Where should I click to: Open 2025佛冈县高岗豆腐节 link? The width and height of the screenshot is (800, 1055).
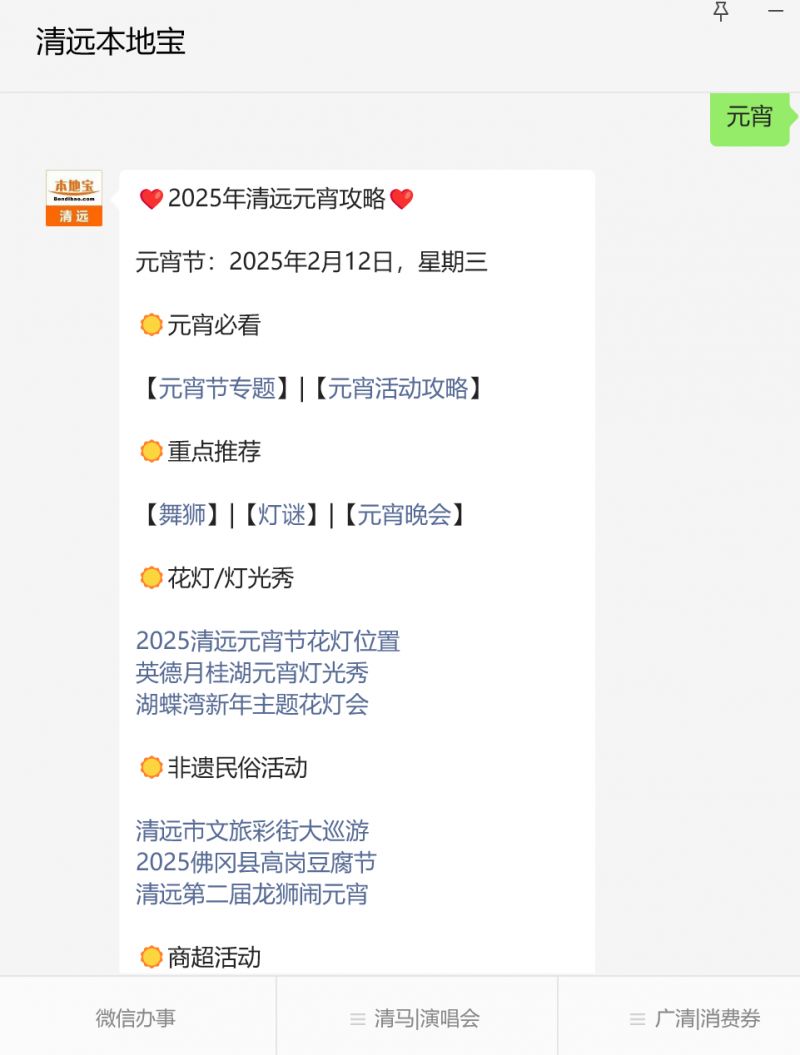click(x=256, y=862)
